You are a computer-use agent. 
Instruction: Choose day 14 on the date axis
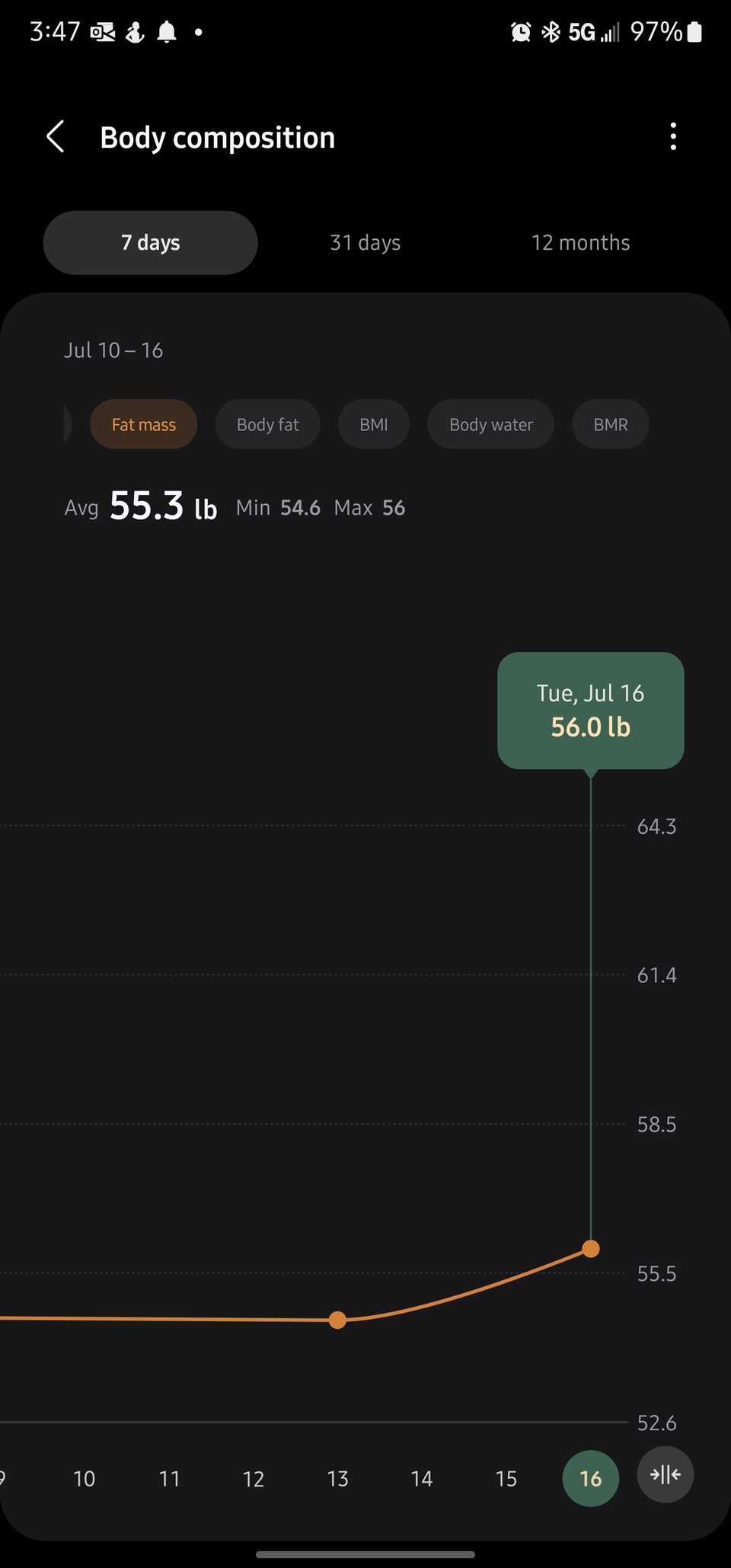[x=421, y=1479]
